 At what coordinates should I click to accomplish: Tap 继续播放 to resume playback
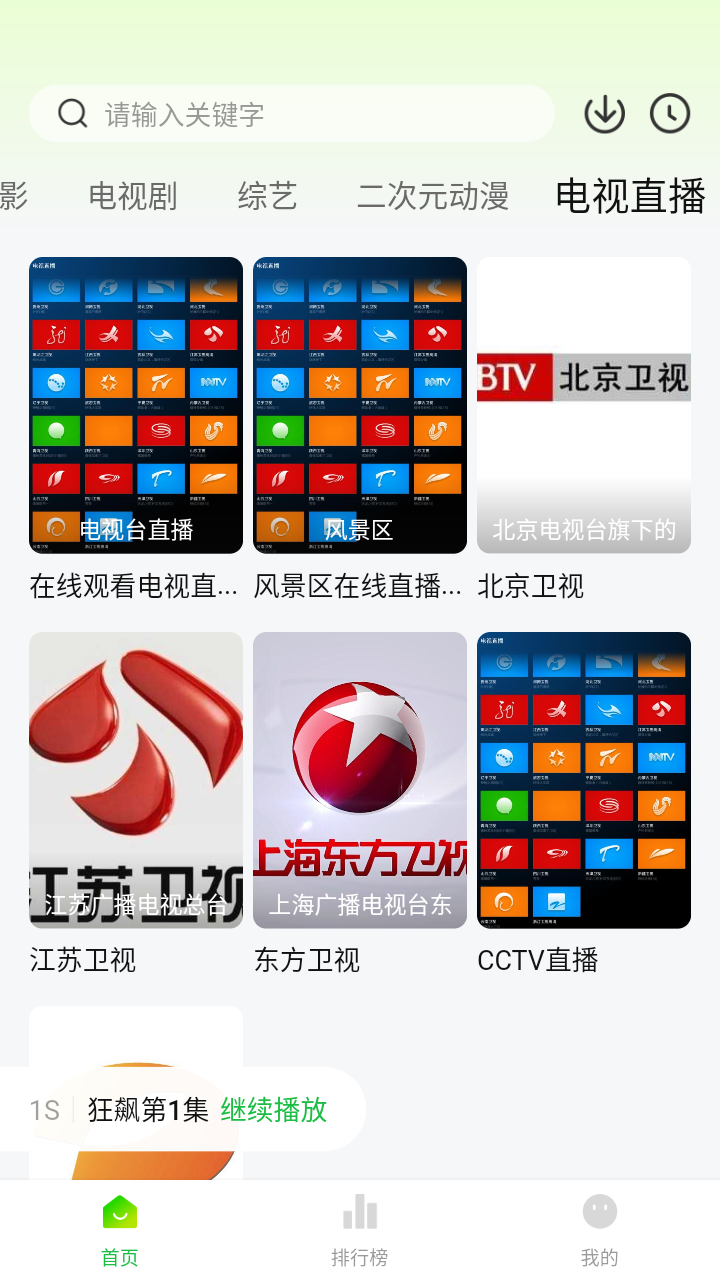point(274,1110)
